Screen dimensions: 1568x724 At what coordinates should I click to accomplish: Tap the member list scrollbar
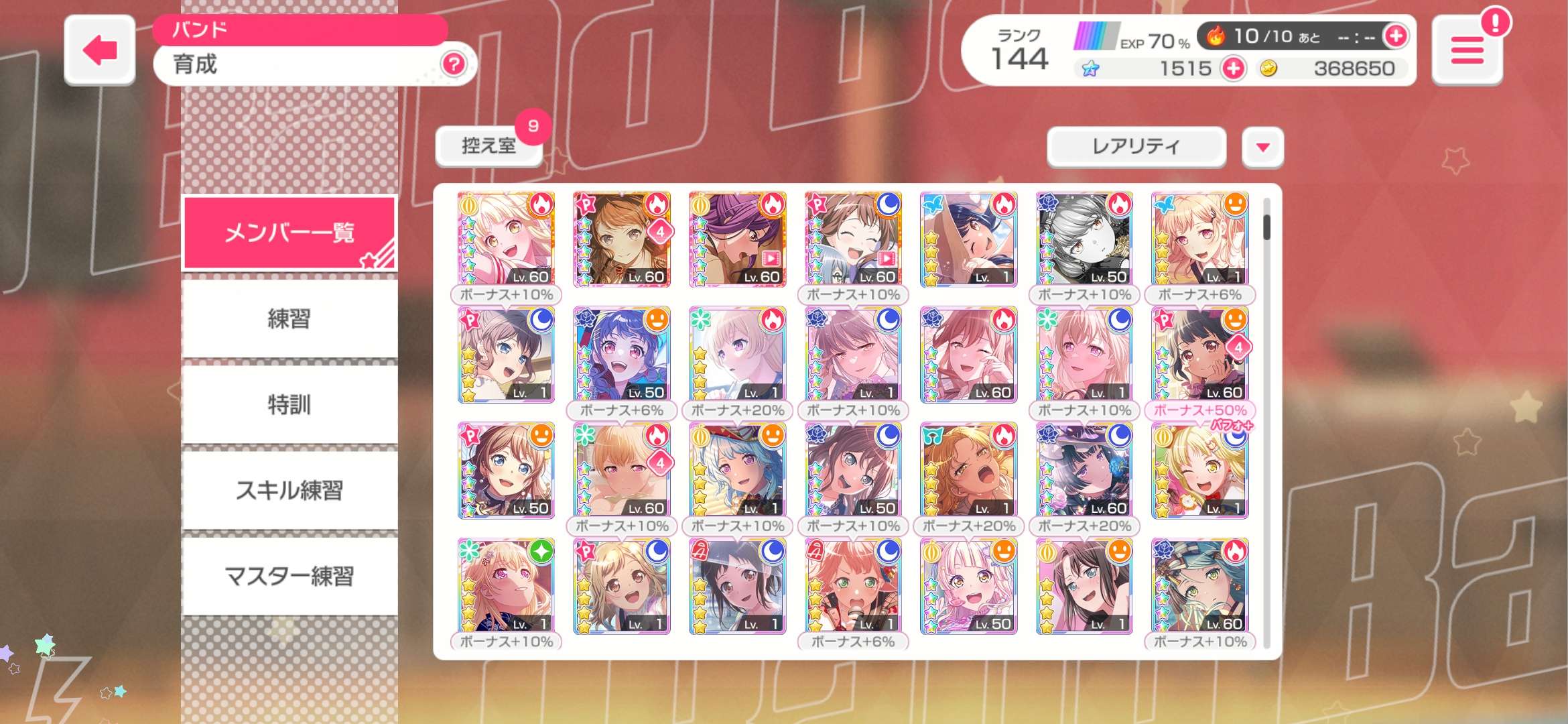pyautogui.click(x=1266, y=227)
